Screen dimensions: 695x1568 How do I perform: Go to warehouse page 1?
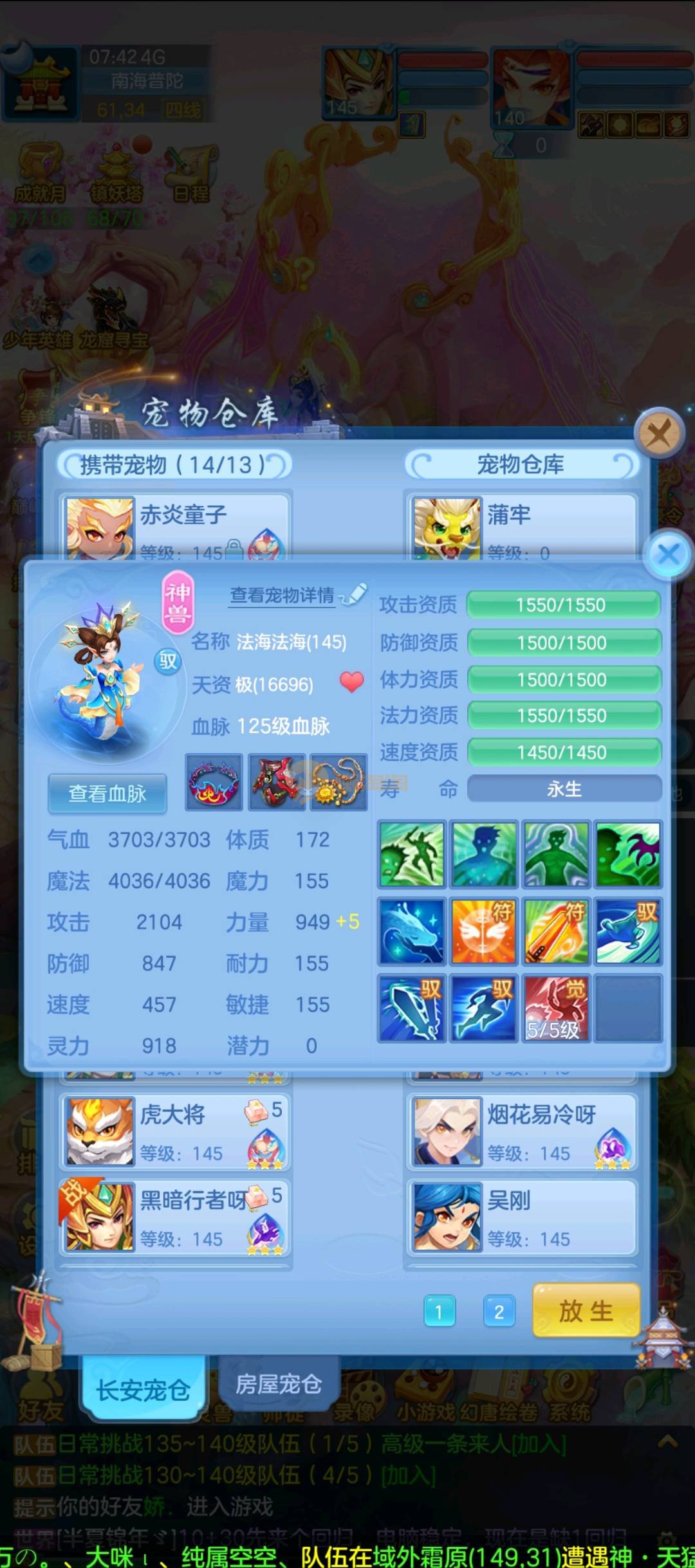(x=440, y=1311)
